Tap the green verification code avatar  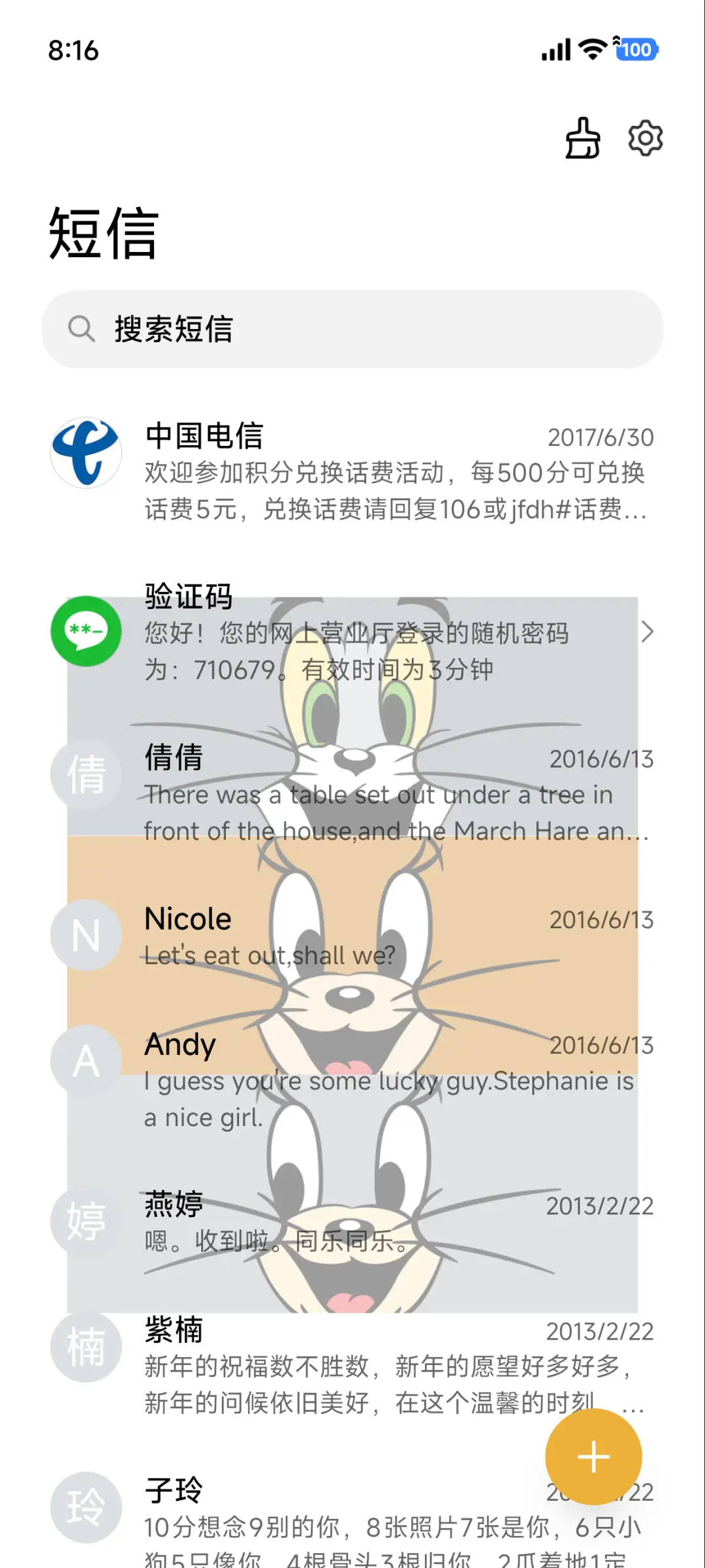click(x=86, y=632)
